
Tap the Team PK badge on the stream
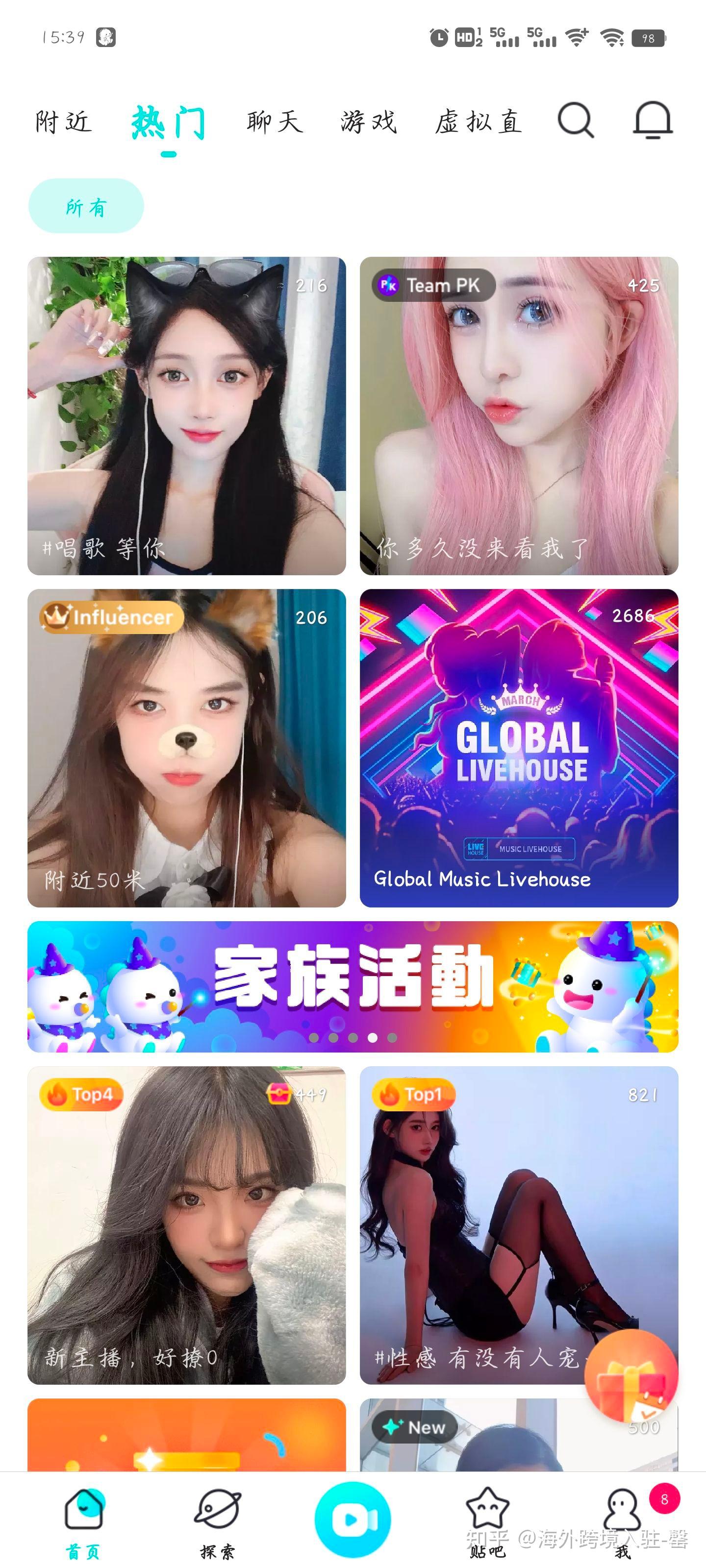coord(431,285)
